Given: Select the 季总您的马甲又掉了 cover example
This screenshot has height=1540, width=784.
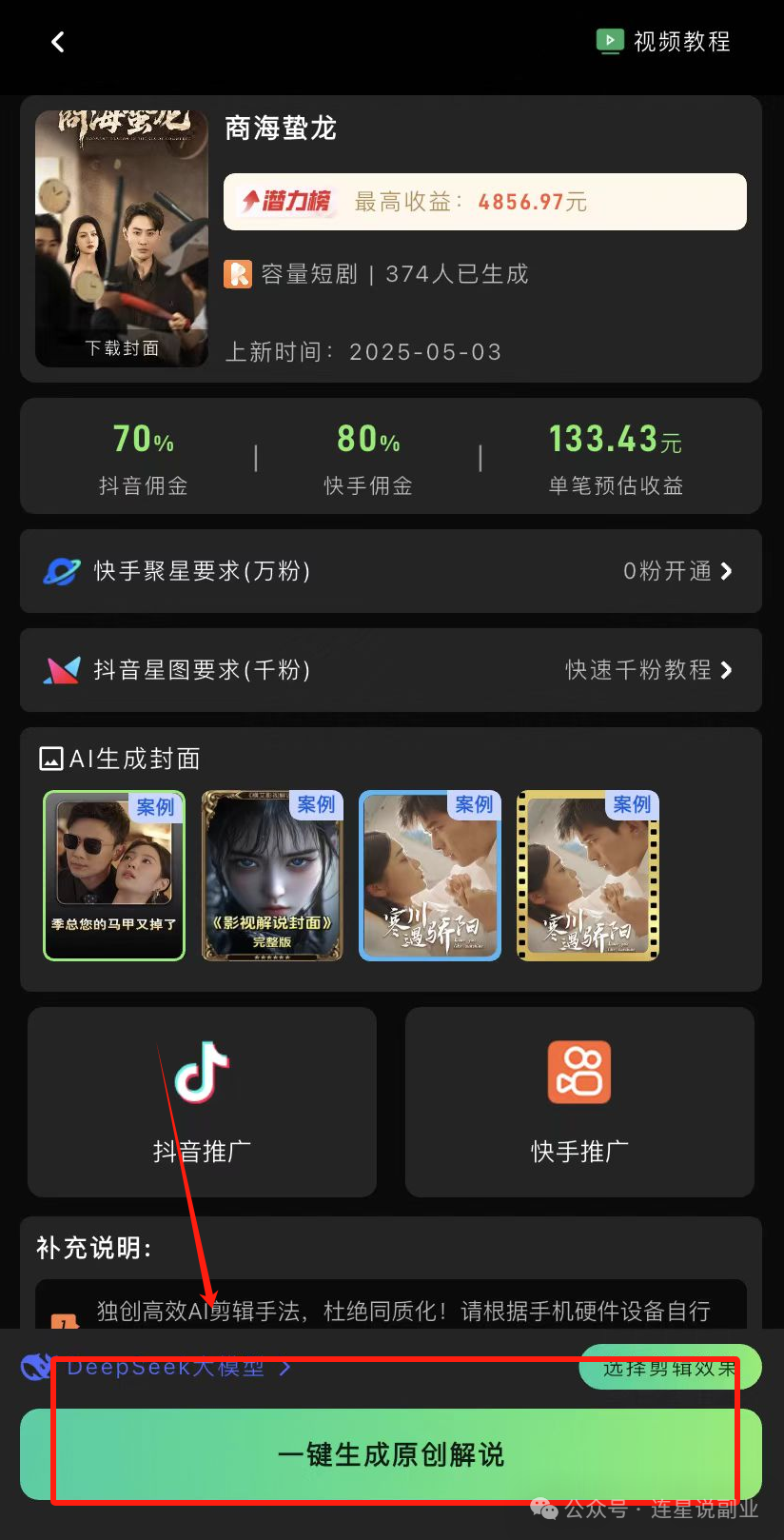Looking at the screenshot, I should (x=114, y=876).
